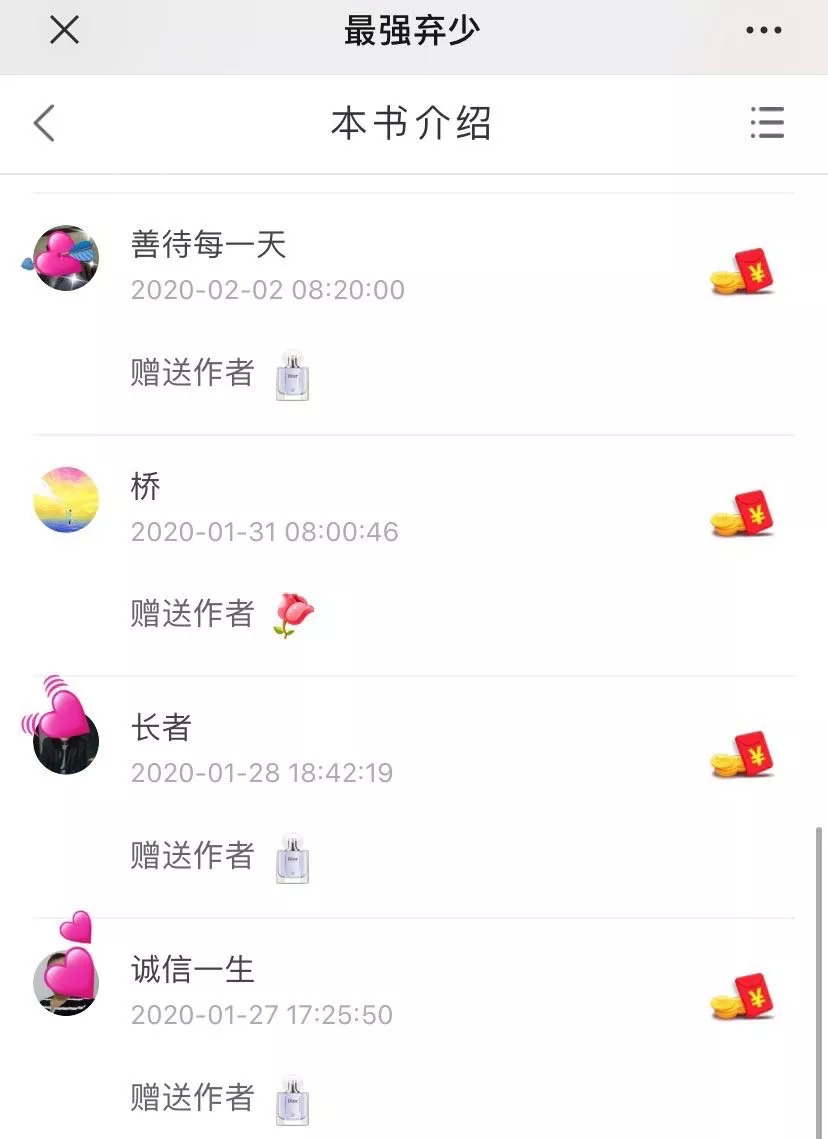Open the chapter list menu icon
Screen dimensions: 828x1139
767,123
